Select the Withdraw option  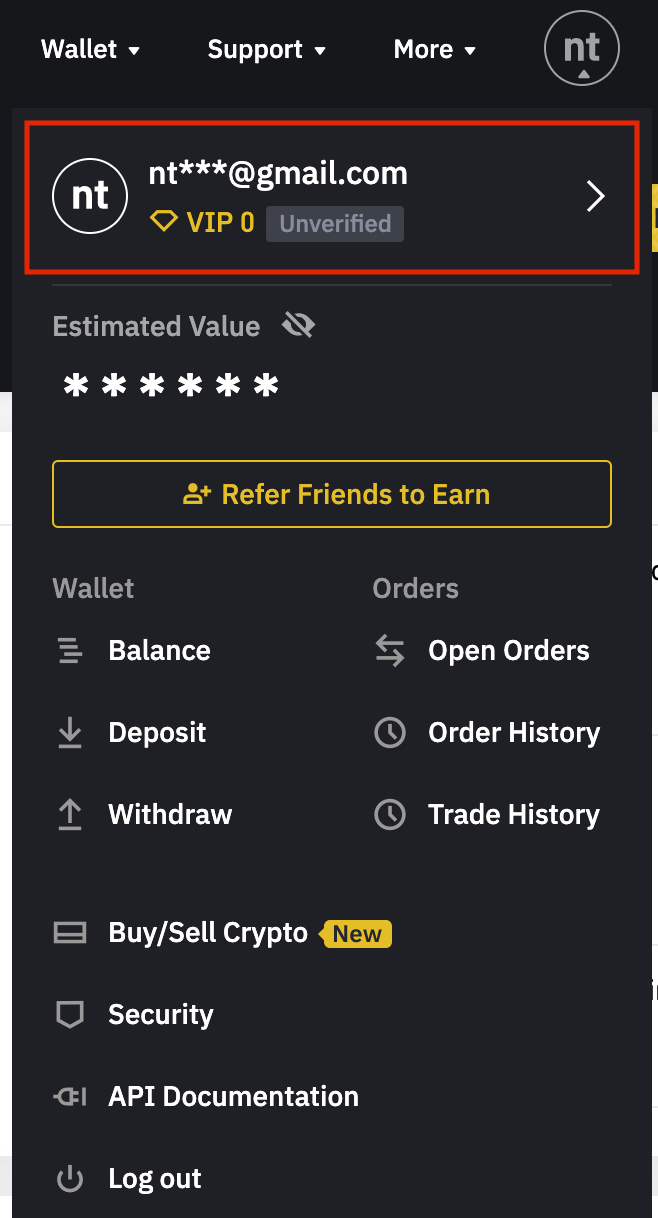(169, 815)
